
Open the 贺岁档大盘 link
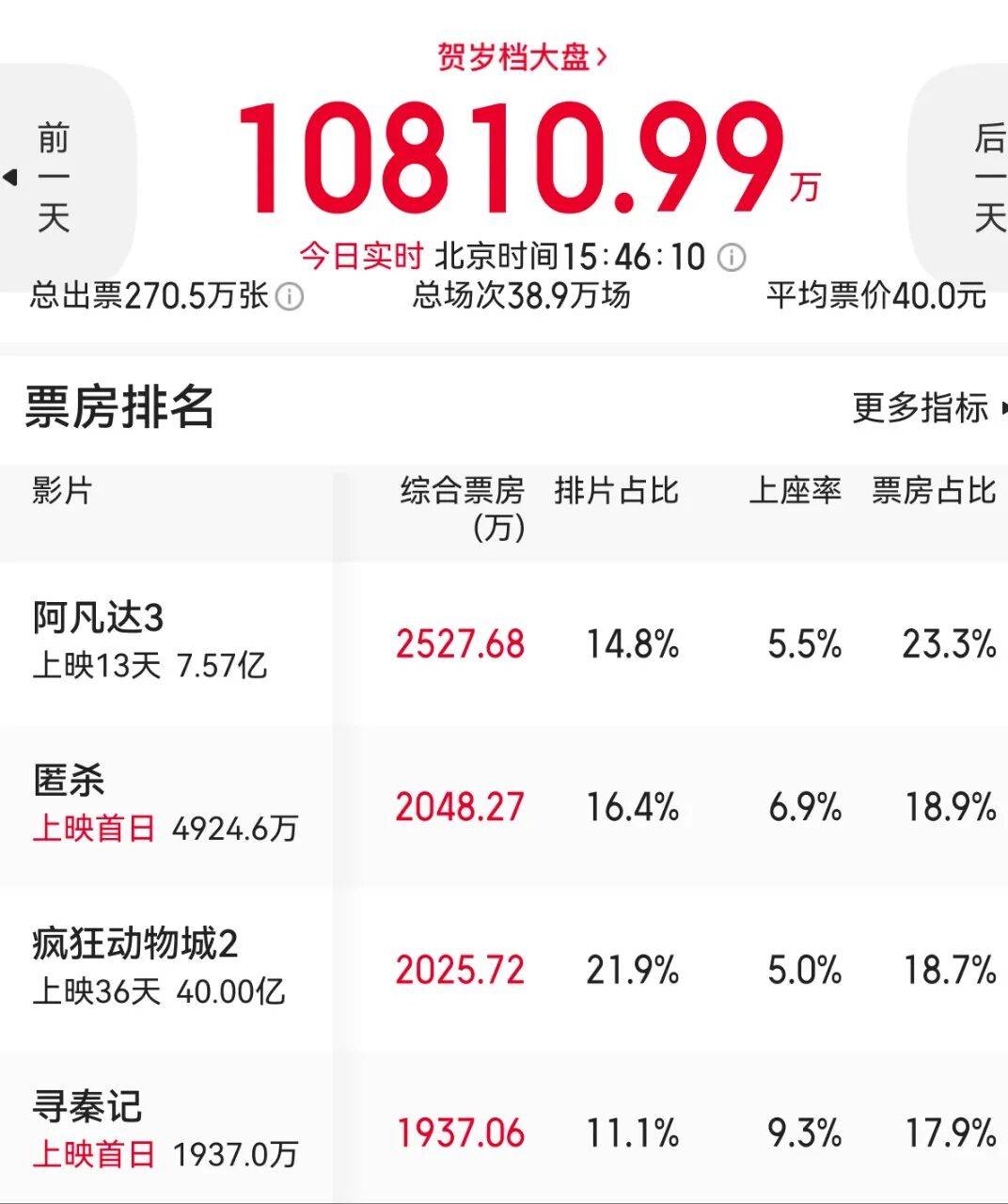tap(522, 56)
